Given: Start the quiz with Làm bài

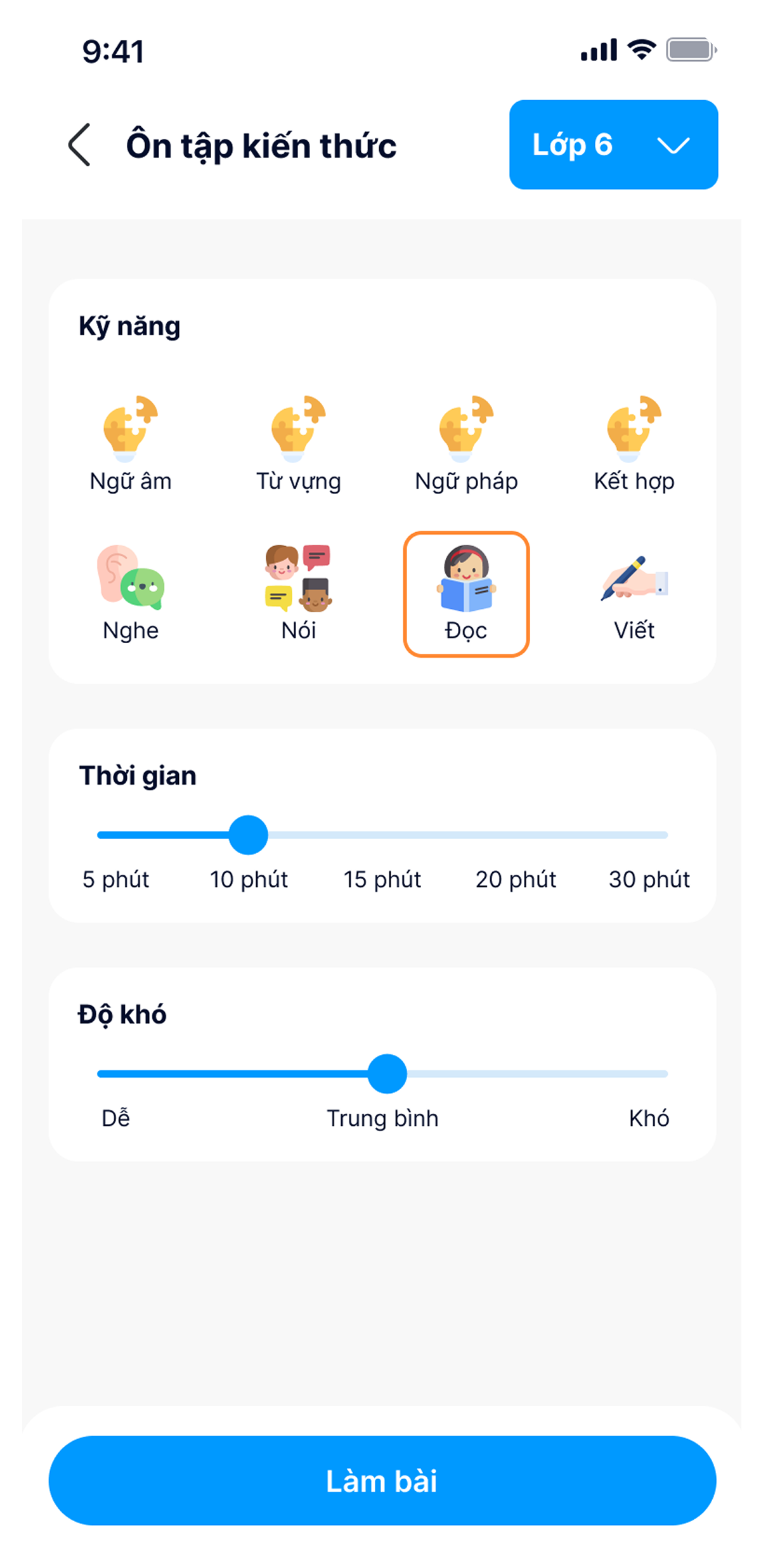Looking at the screenshot, I should tap(382, 1480).
